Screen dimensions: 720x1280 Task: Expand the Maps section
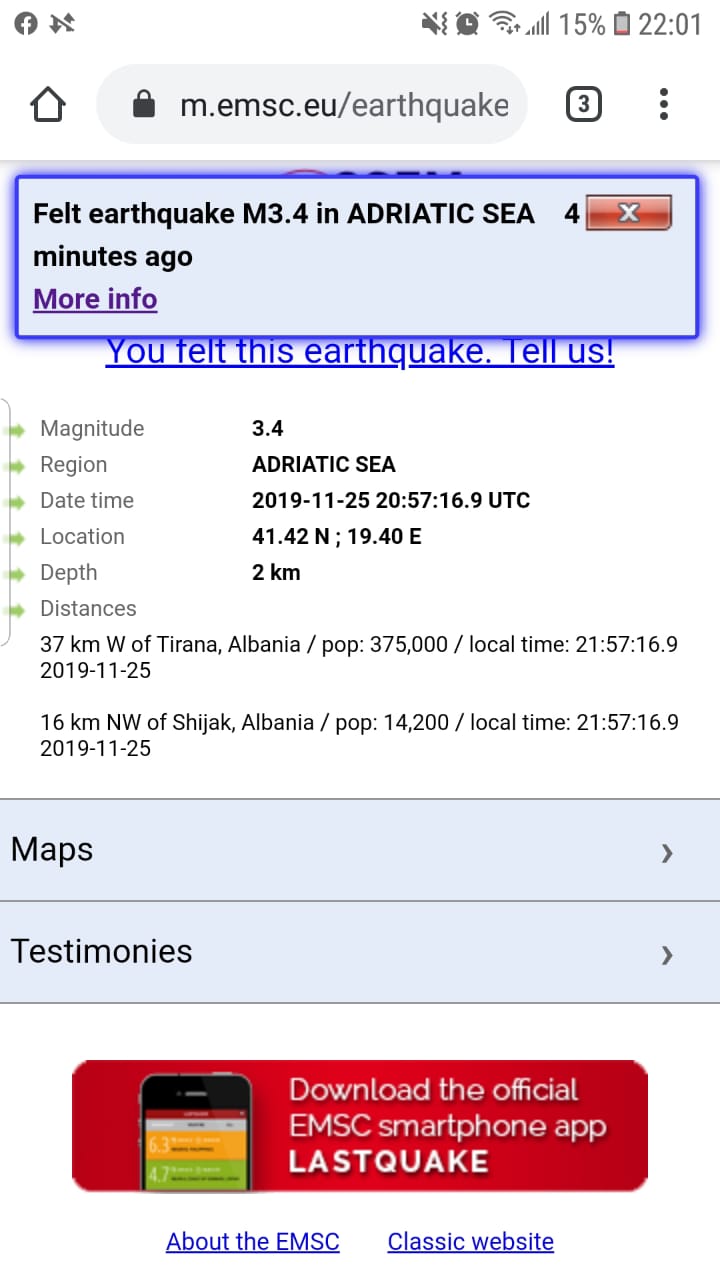click(x=360, y=850)
